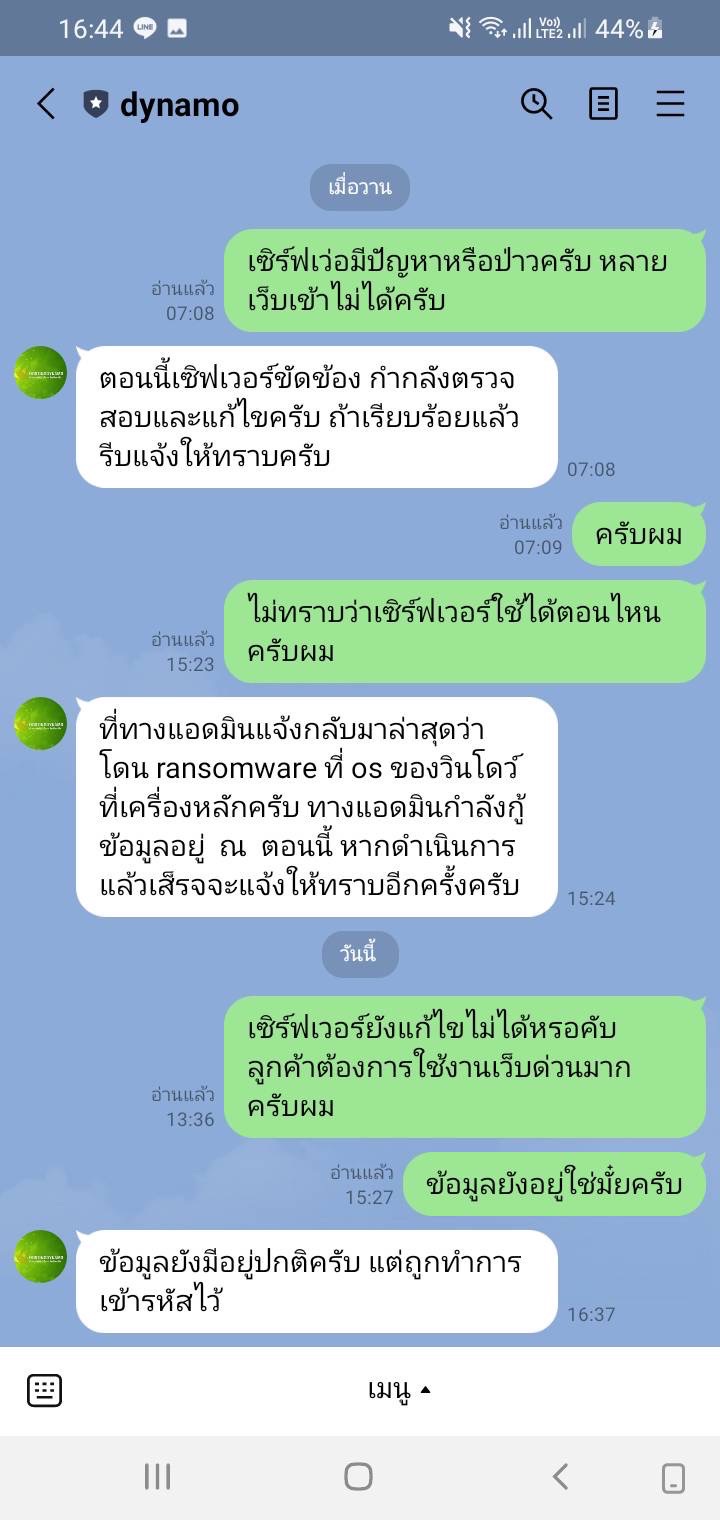This screenshot has height=1520, width=720.
Task: Go back from the dynamo chat
Action: click(46, 104)
